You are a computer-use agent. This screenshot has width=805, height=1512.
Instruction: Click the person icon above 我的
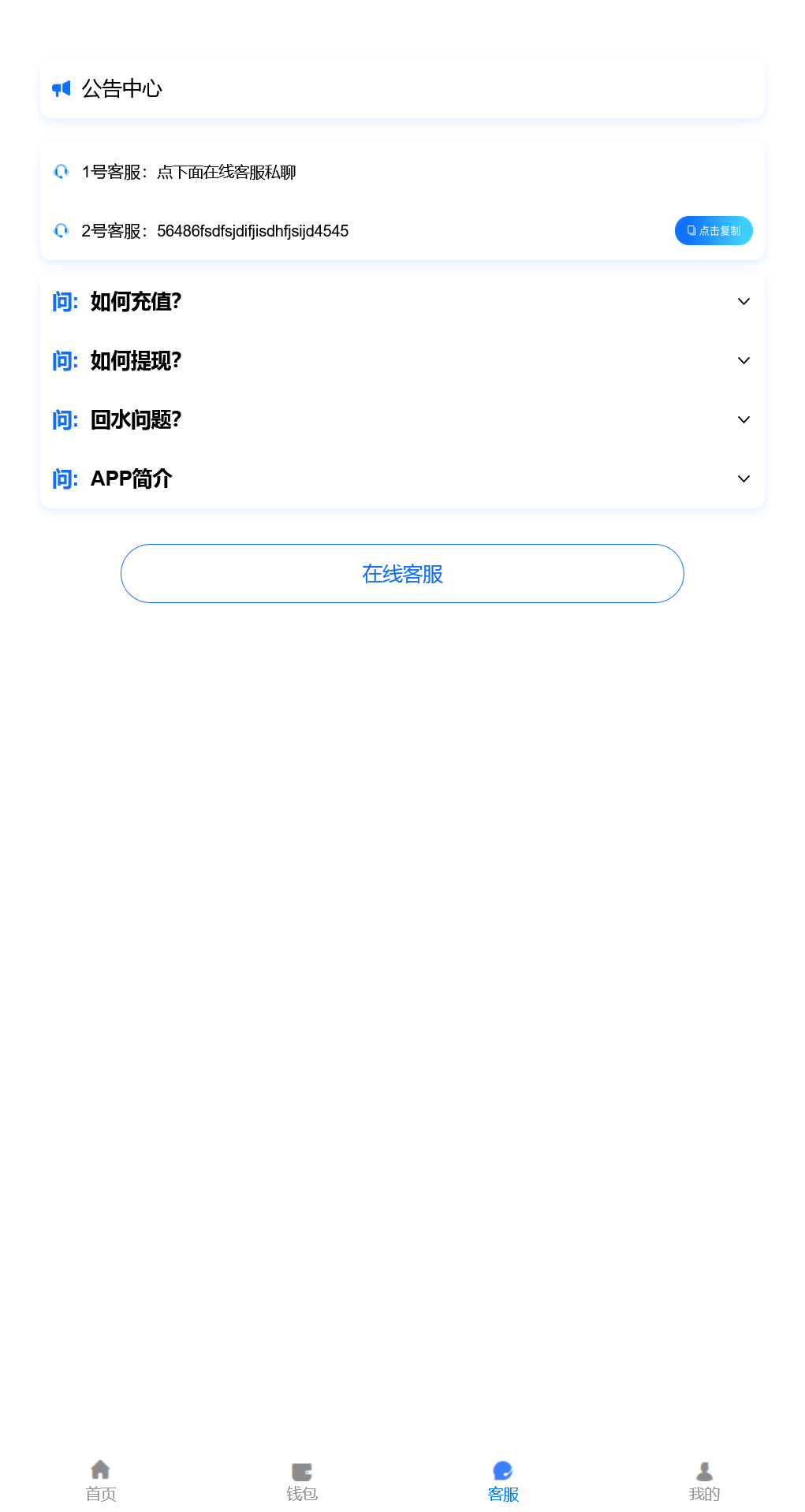click(703, 1469)
